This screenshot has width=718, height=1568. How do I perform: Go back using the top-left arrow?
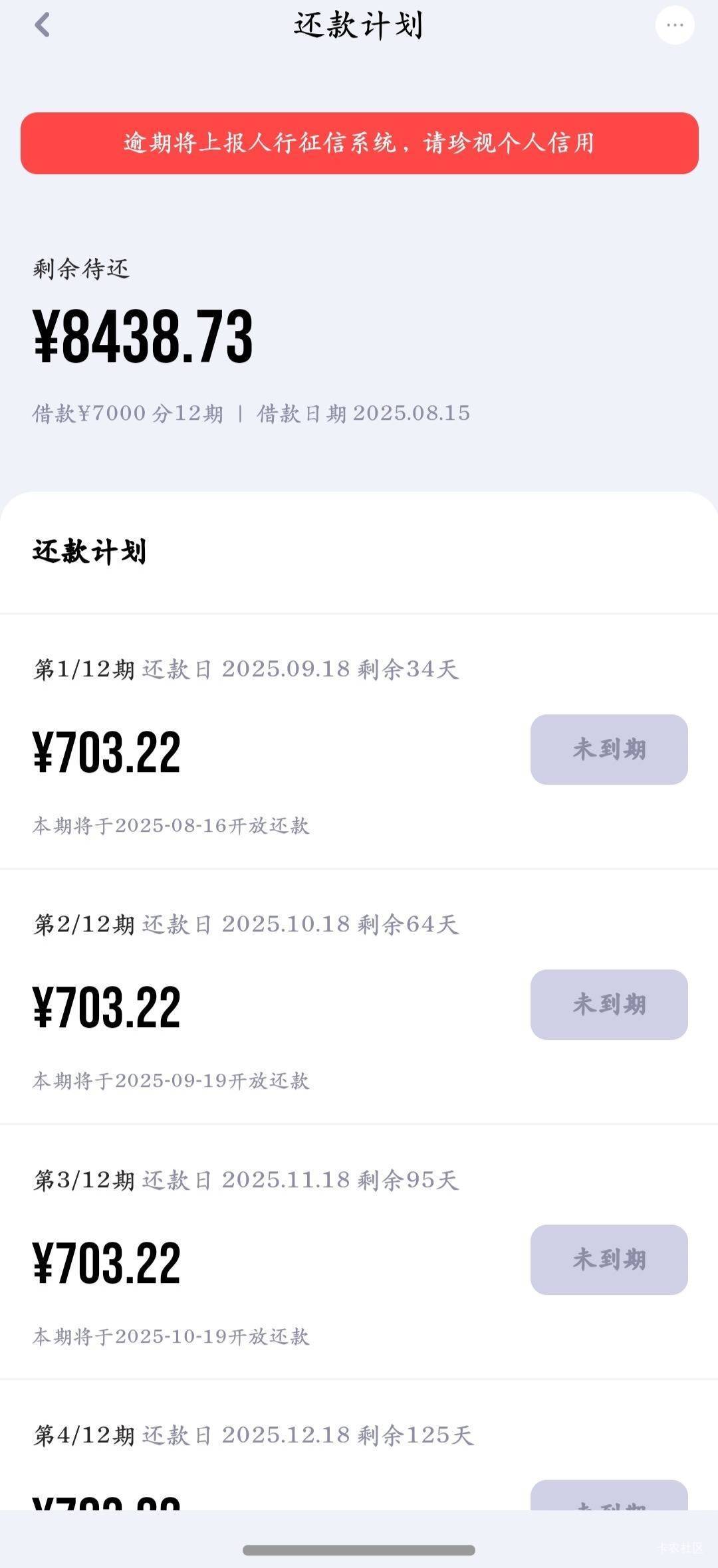click(x=43, y=25)
